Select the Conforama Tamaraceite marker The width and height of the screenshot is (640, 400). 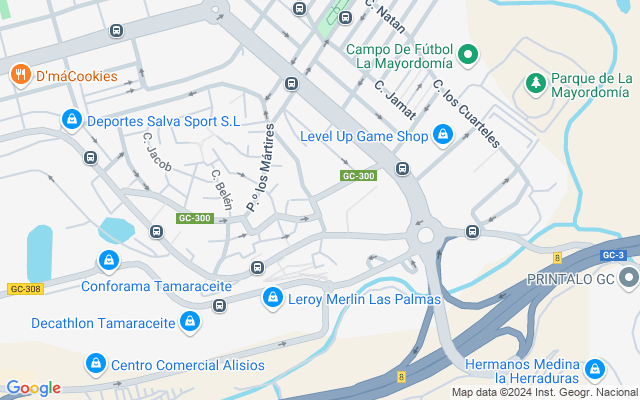108,262
